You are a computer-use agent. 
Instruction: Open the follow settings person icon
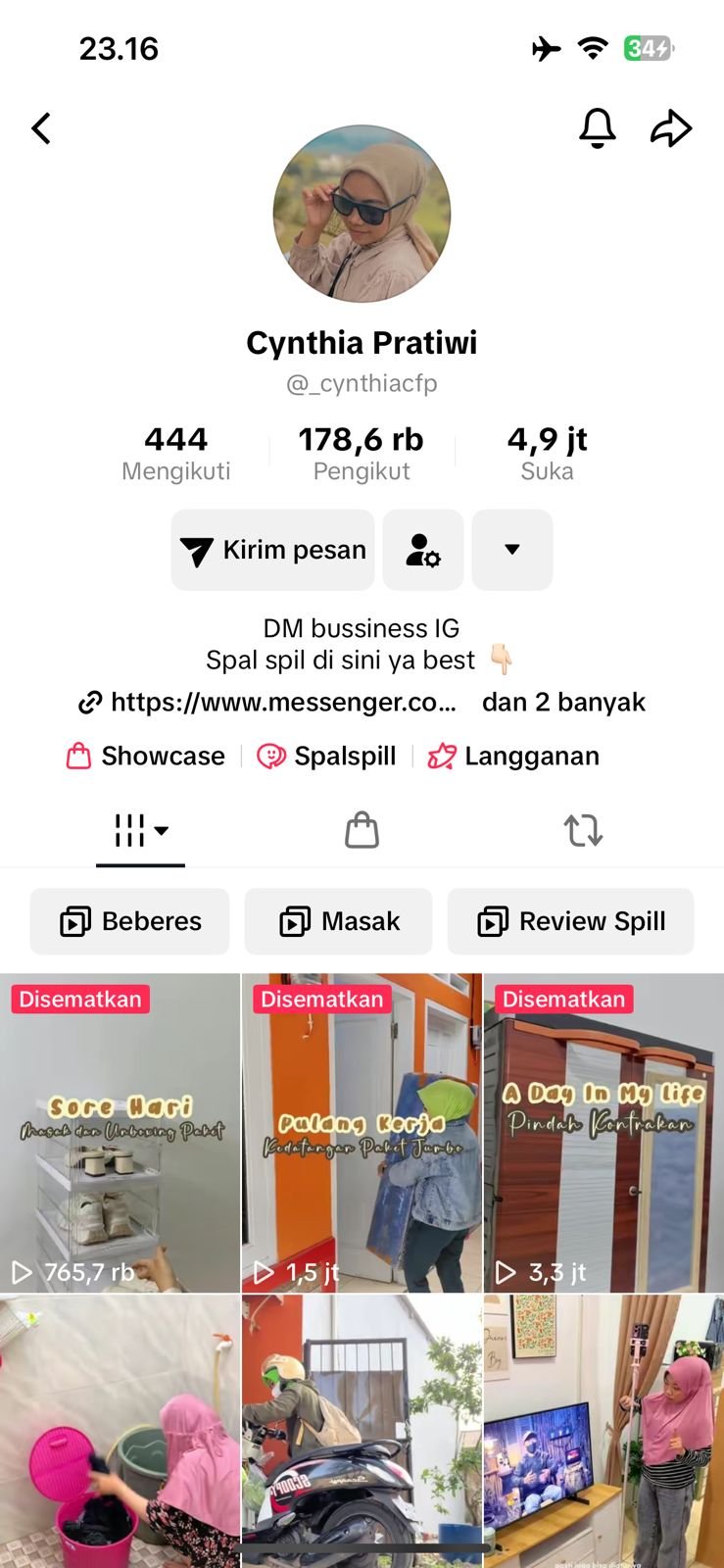[x=423, y=550]
